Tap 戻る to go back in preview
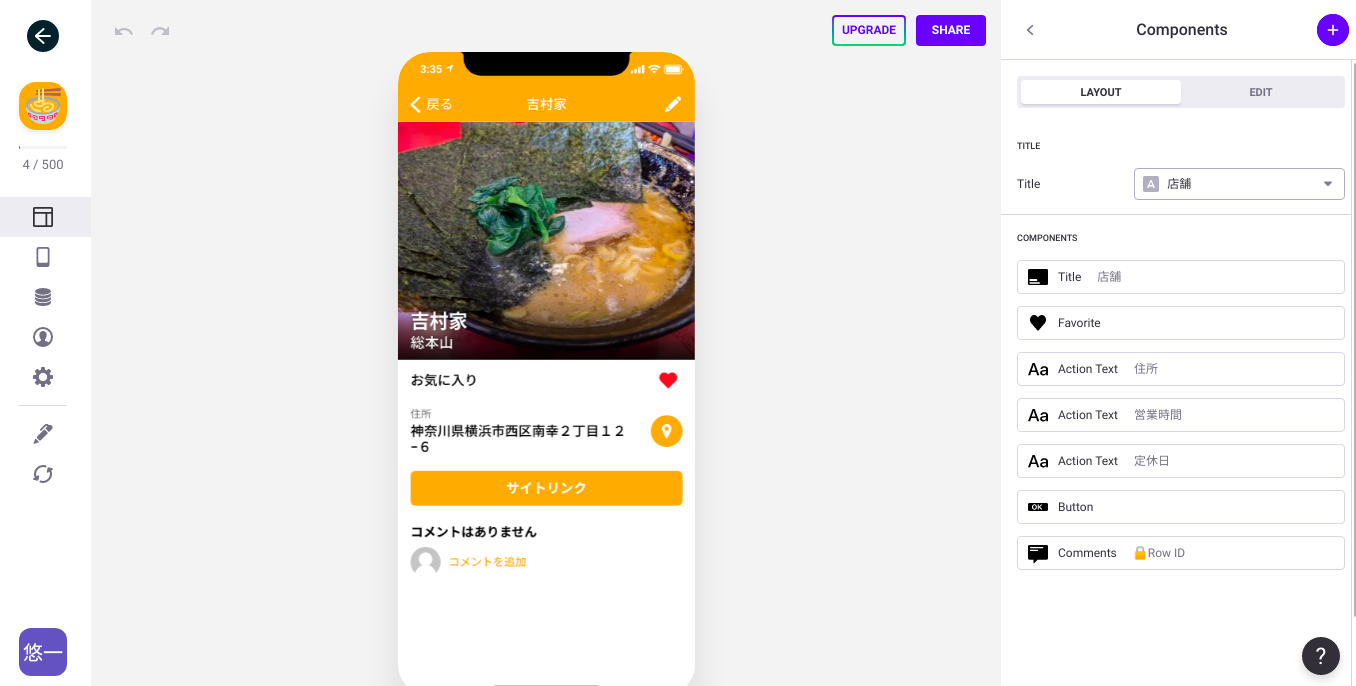Screen dimensions: 1356x686 (432, 104)
